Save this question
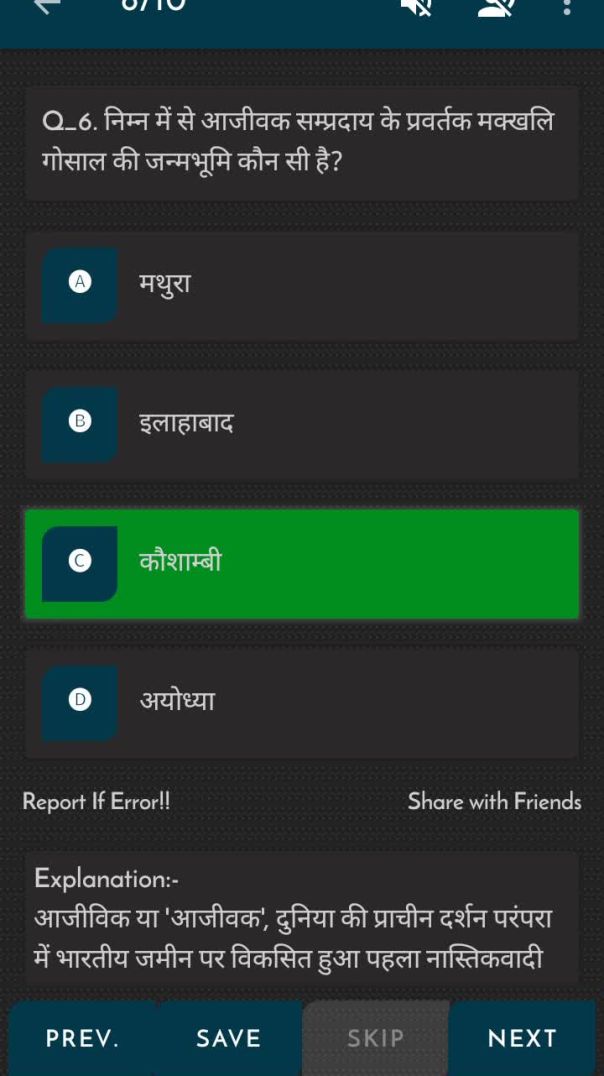The width and height of the screenshot is (604, 1076). [229, 1038]
